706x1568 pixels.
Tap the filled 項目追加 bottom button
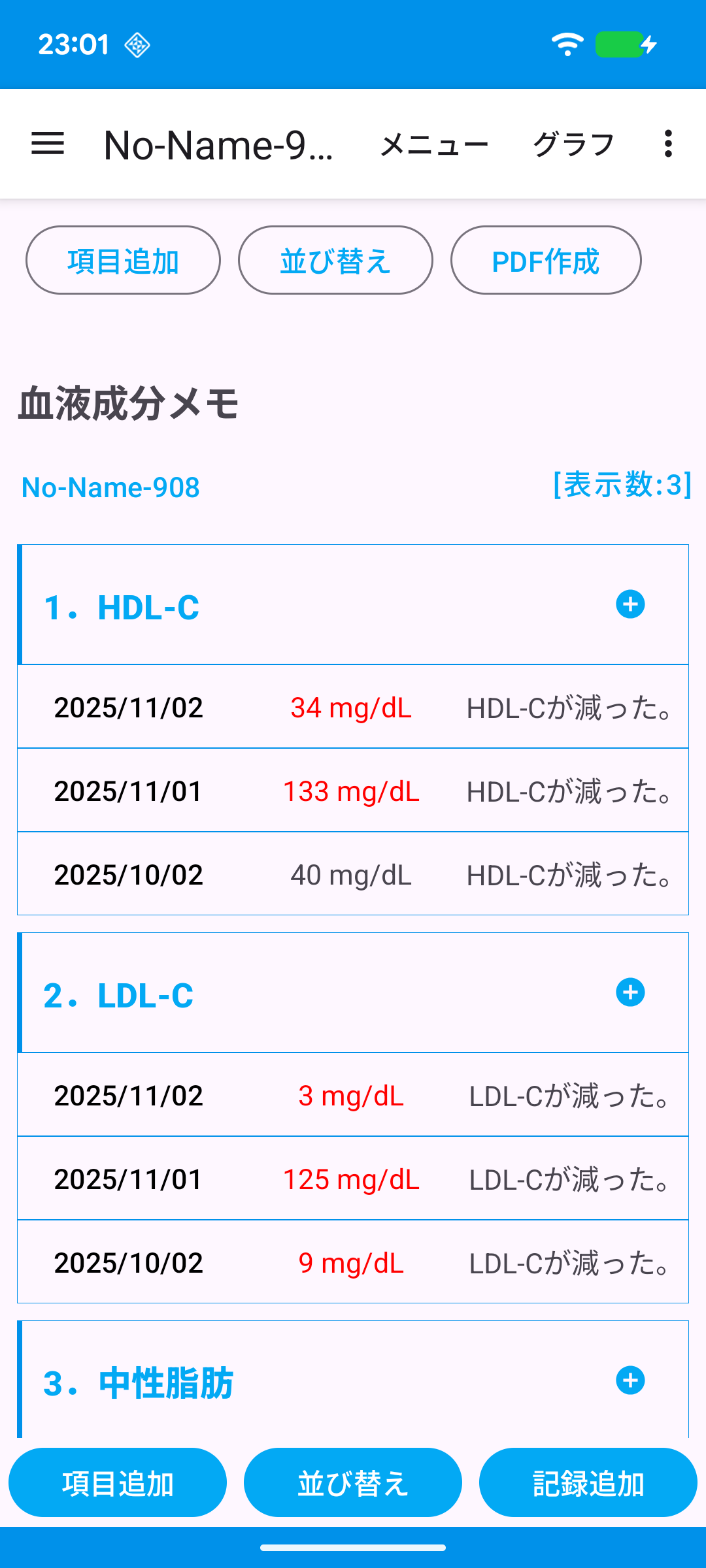click(x=118, y=1483)
